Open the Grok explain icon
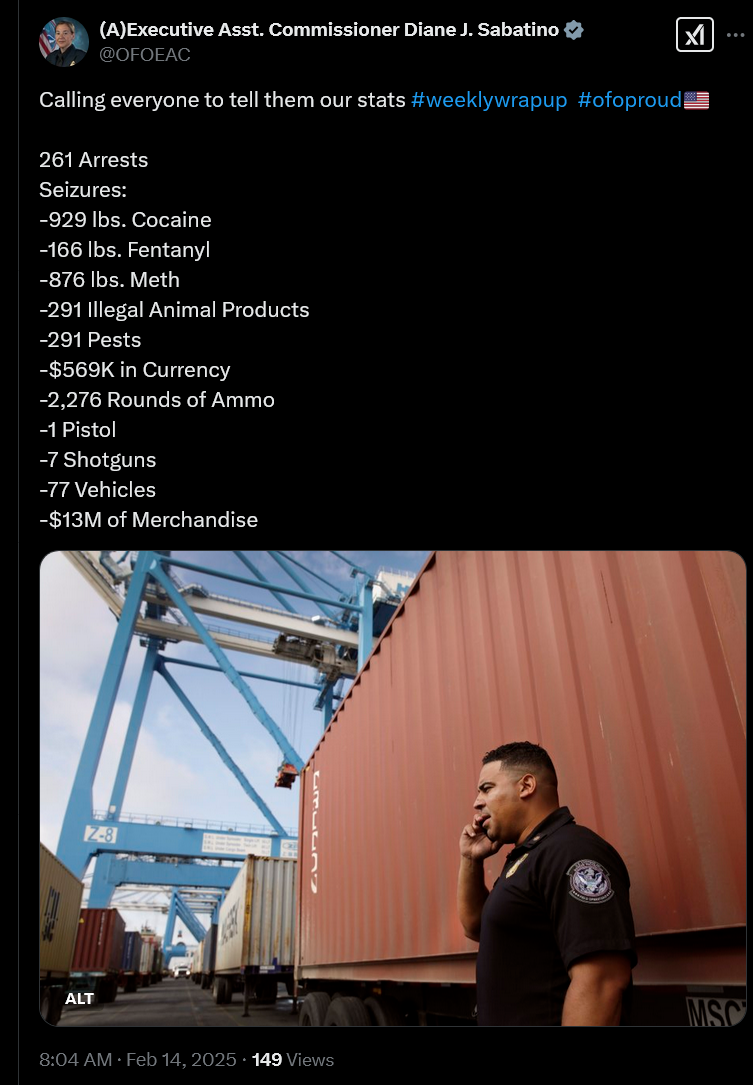 pyautogui.click(x=694, y=36)
